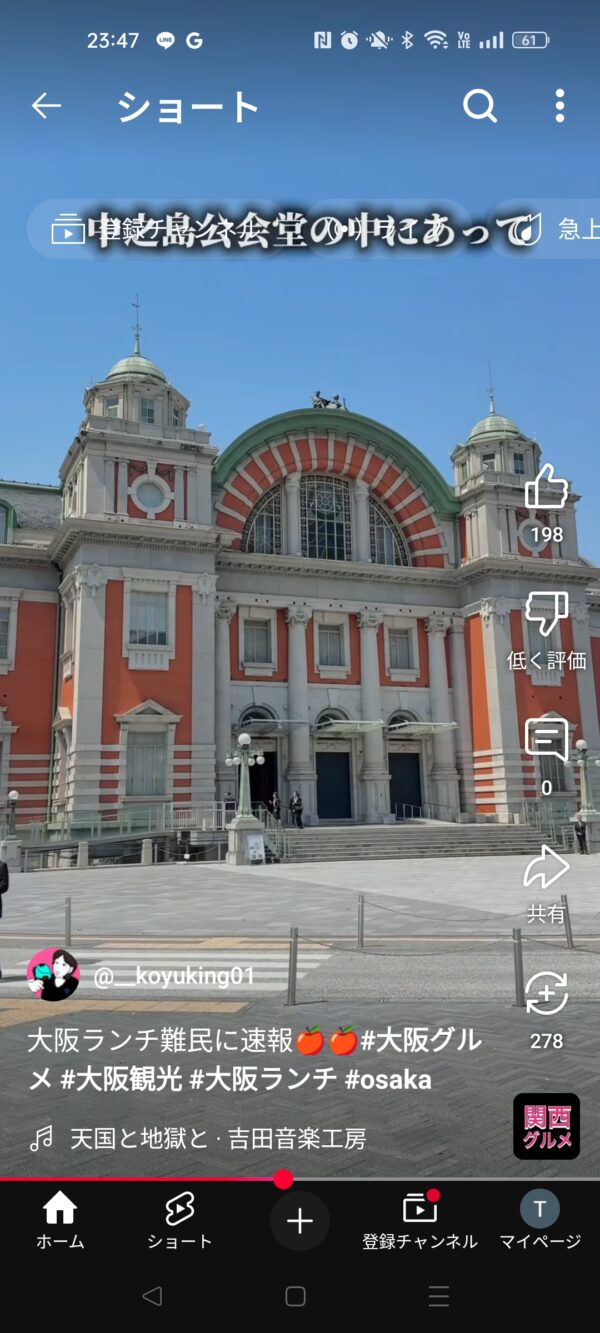Open the three-dot overflow menu

click(560, 106)
